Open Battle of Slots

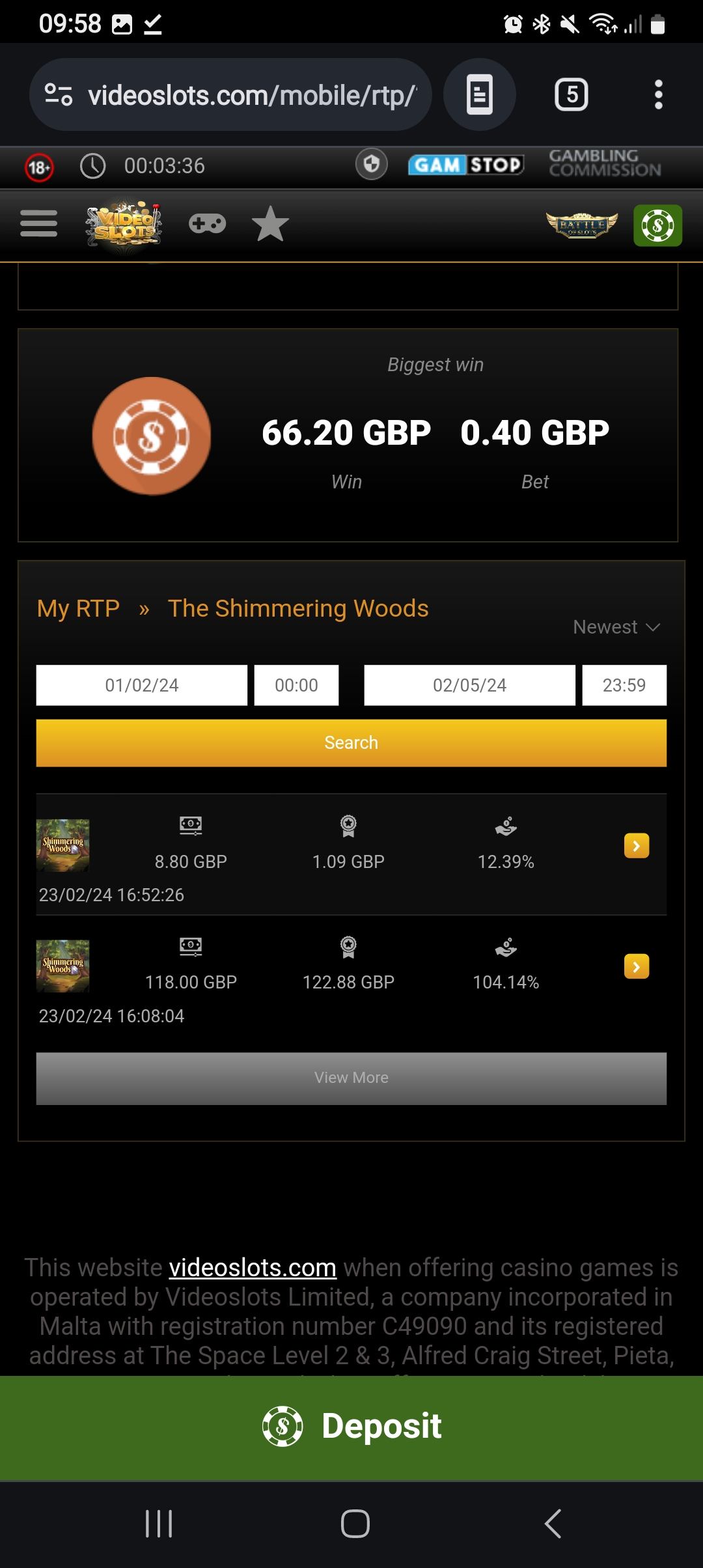pyautogui.click(x=582, y=225)
